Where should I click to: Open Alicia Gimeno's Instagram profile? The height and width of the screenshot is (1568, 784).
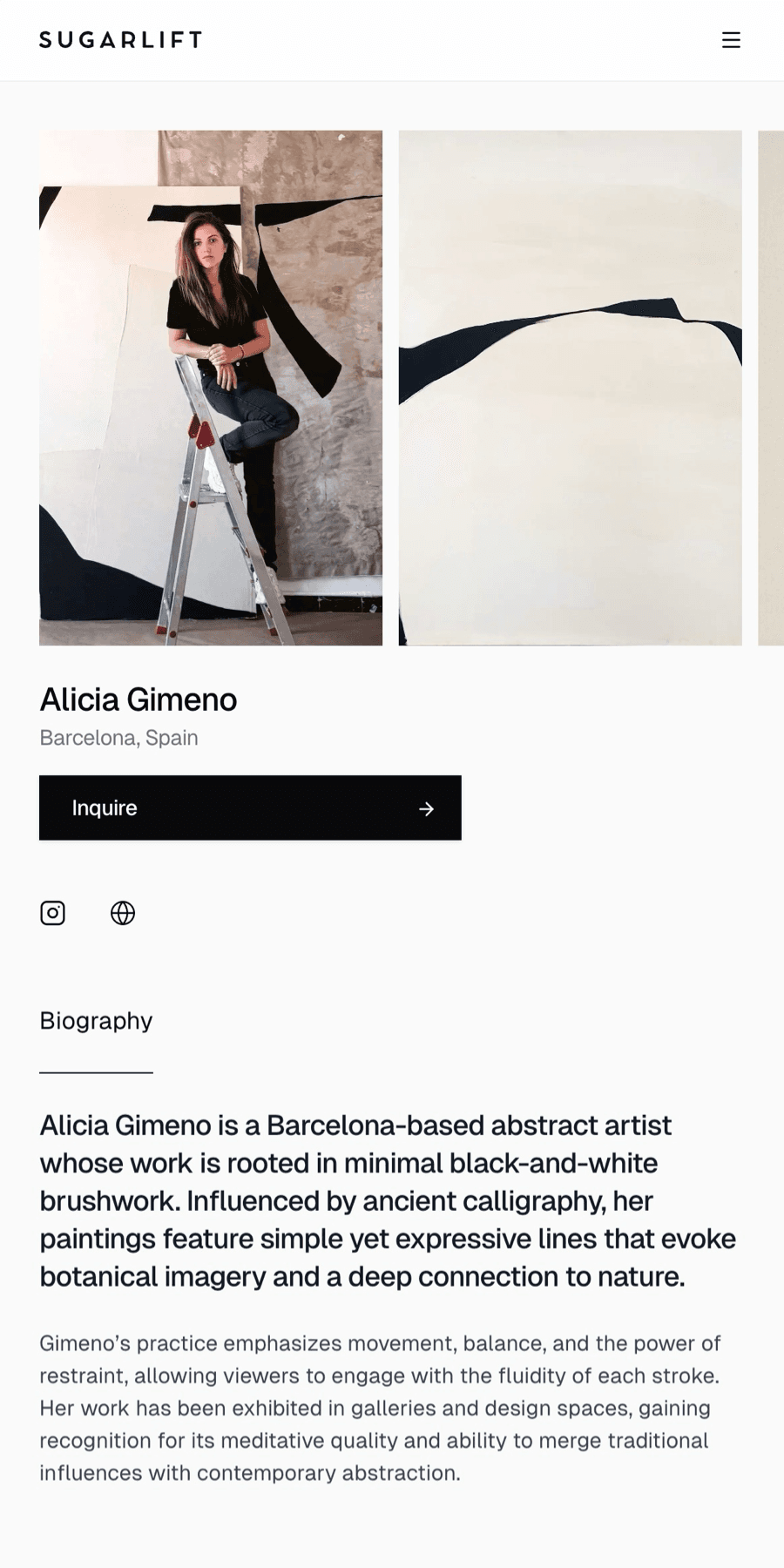[52, 913]
